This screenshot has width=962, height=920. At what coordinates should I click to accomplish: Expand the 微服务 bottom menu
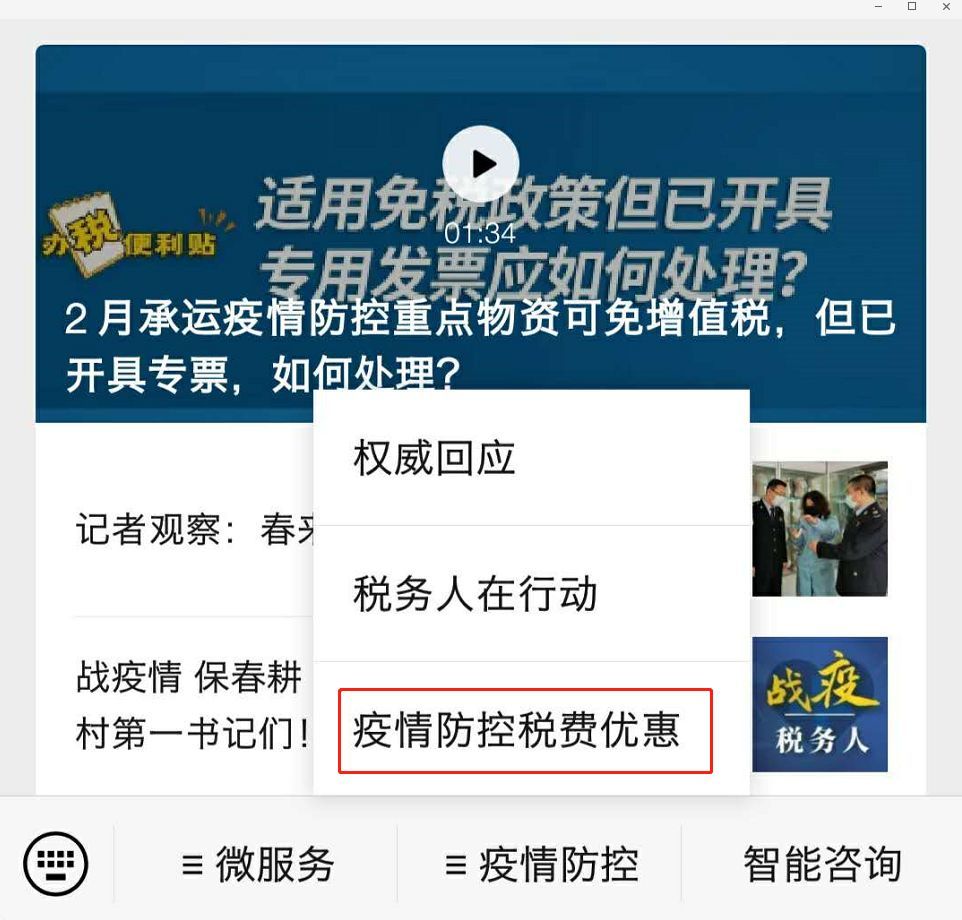point(258,864)
